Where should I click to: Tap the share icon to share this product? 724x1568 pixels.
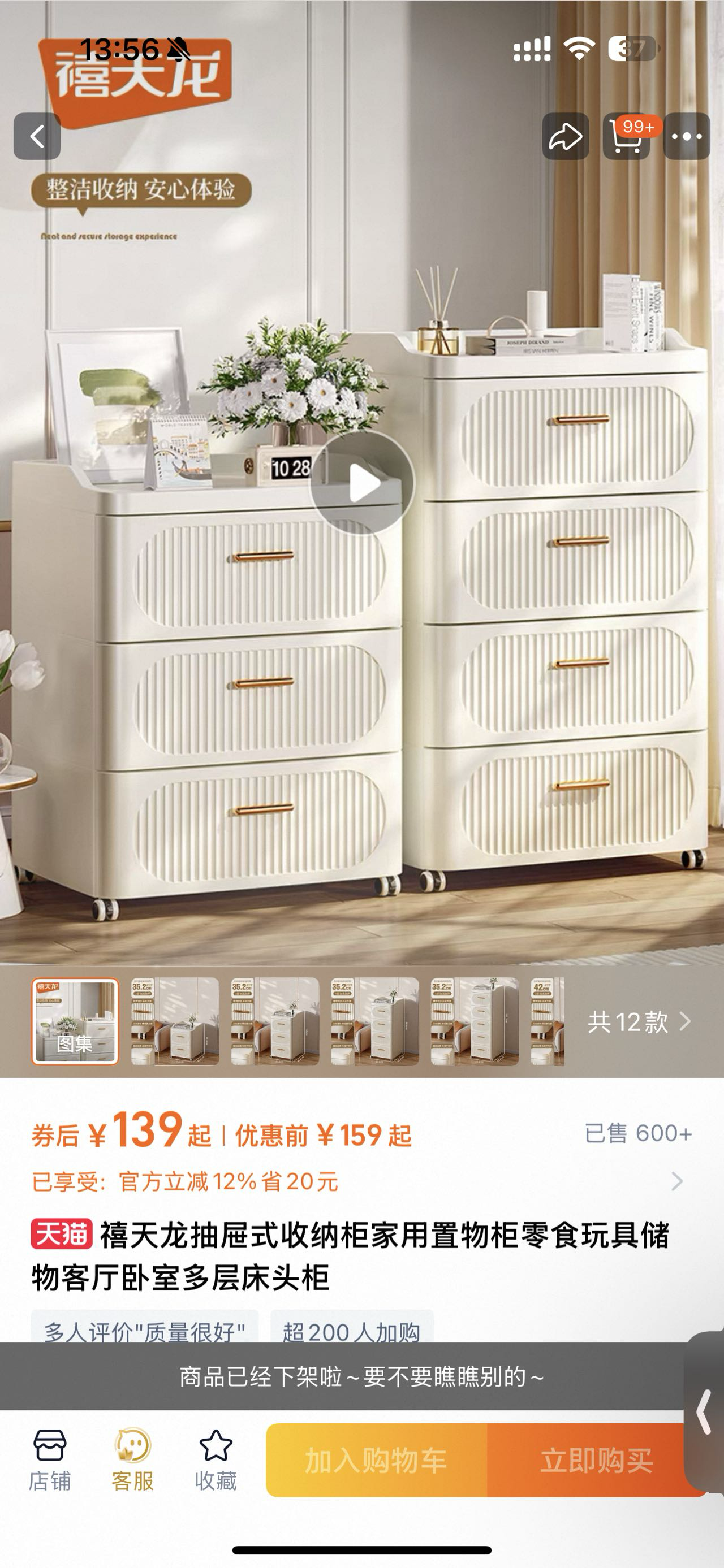[x=565, y=137]
